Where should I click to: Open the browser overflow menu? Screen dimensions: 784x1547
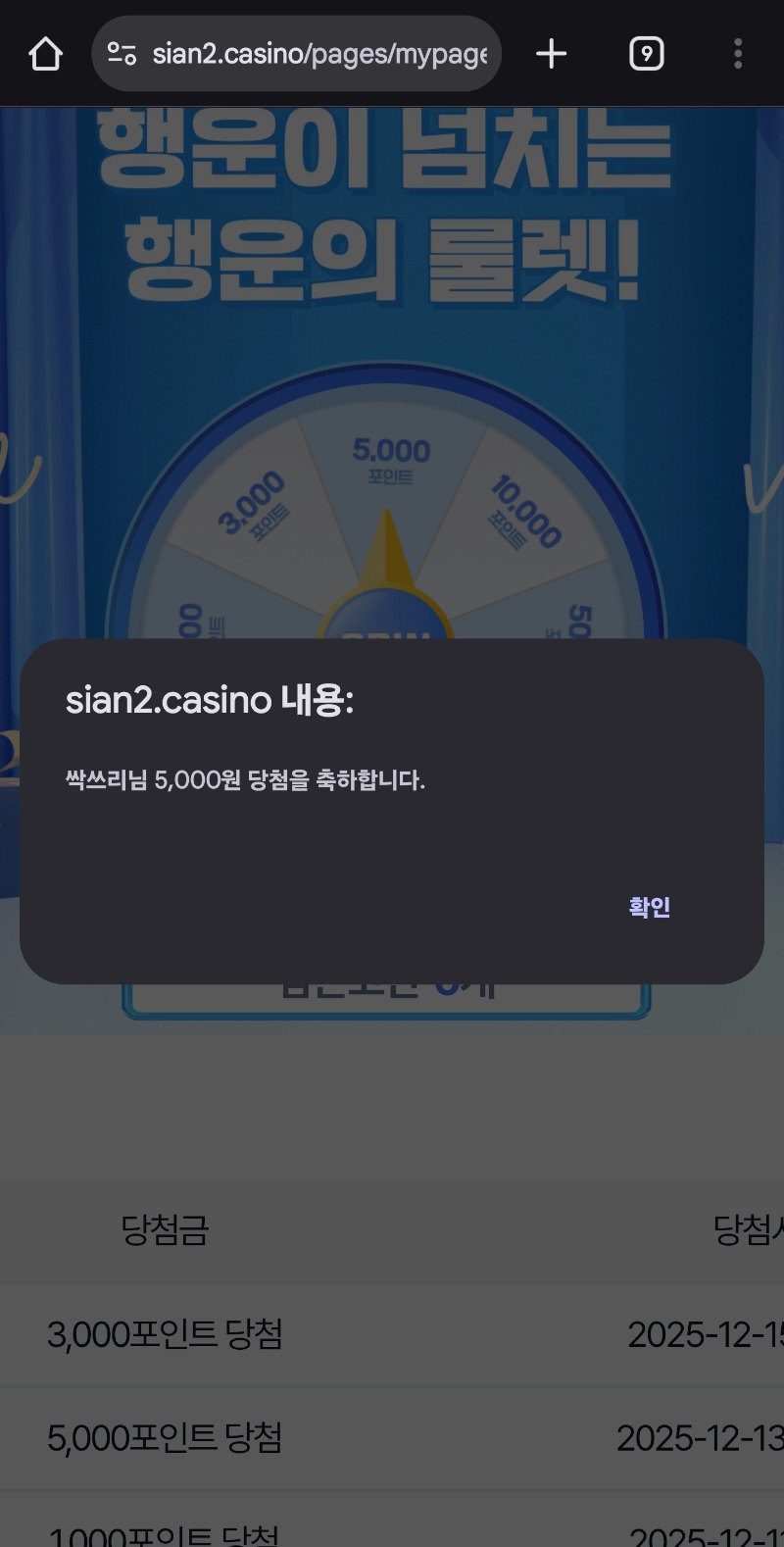pos(738,54)
